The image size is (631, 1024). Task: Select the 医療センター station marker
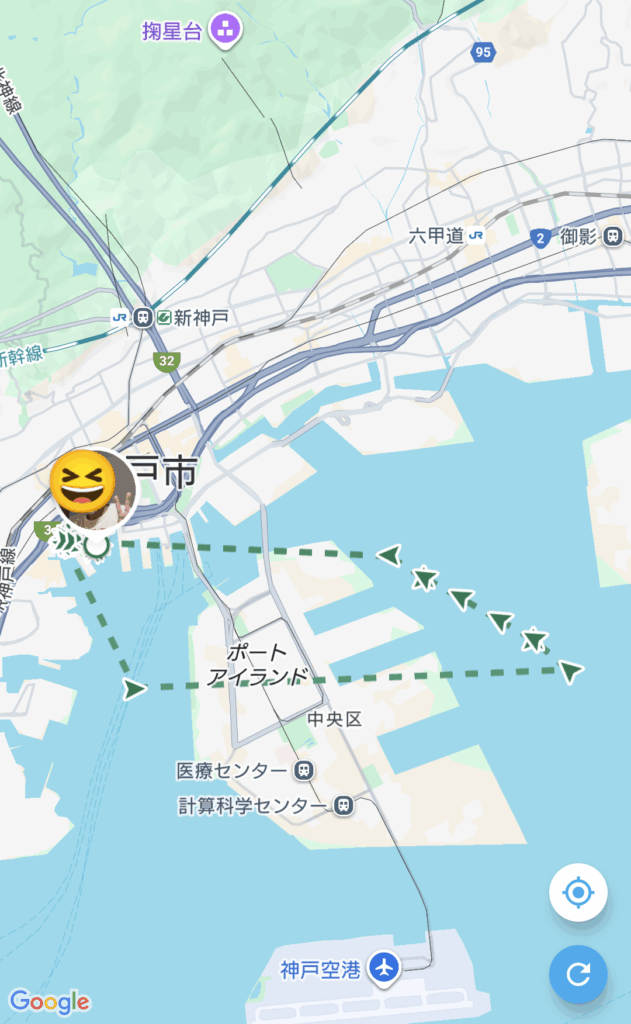(x=303, y=771)
